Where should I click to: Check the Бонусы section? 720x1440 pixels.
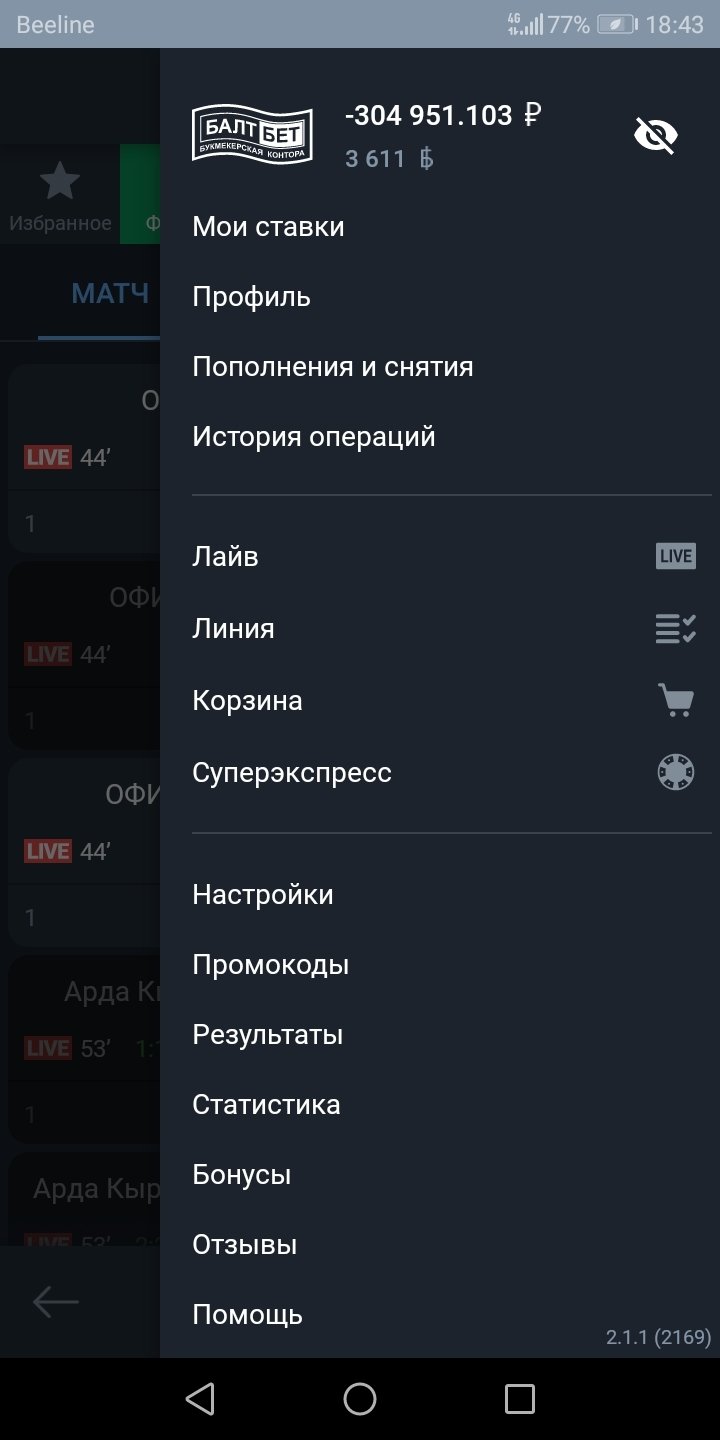point(242,1175)
